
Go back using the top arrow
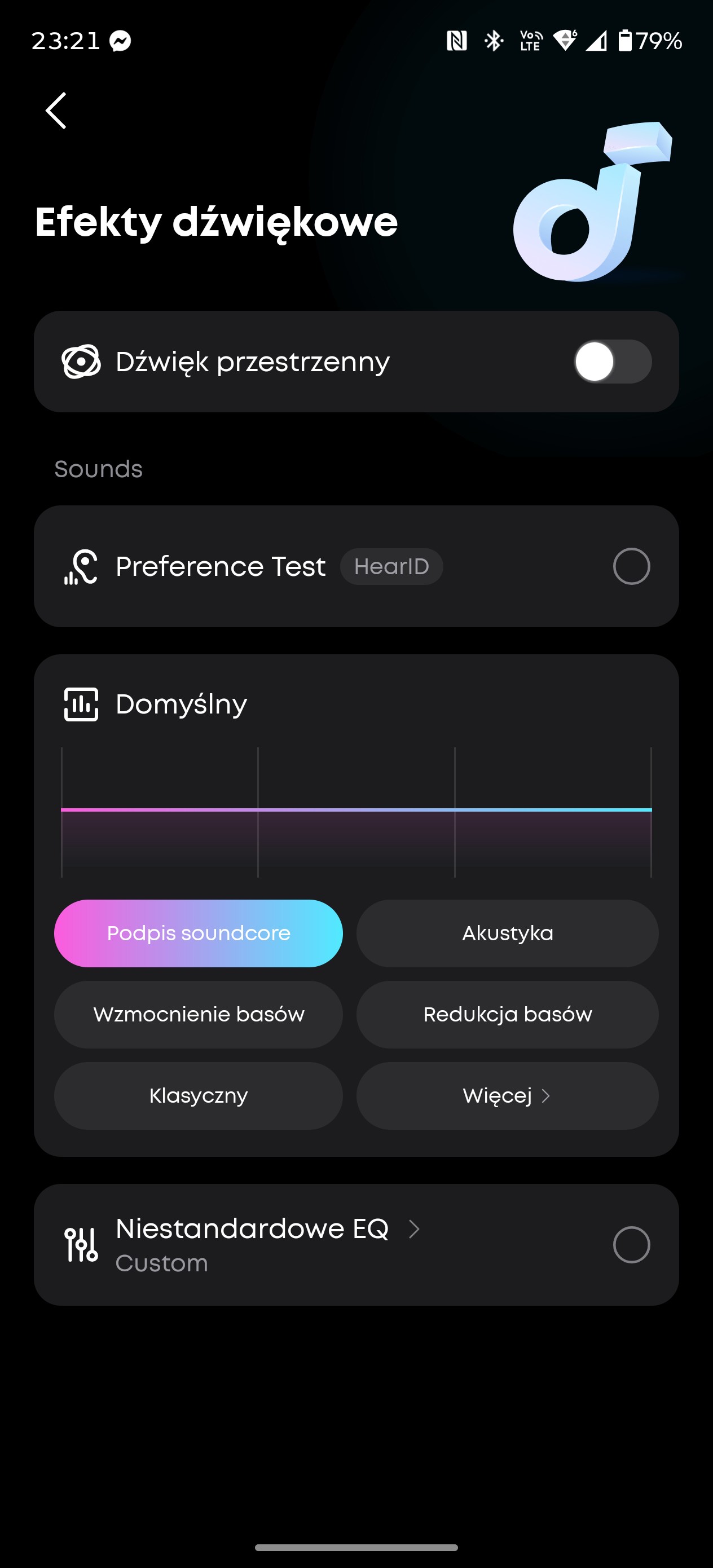56,111
